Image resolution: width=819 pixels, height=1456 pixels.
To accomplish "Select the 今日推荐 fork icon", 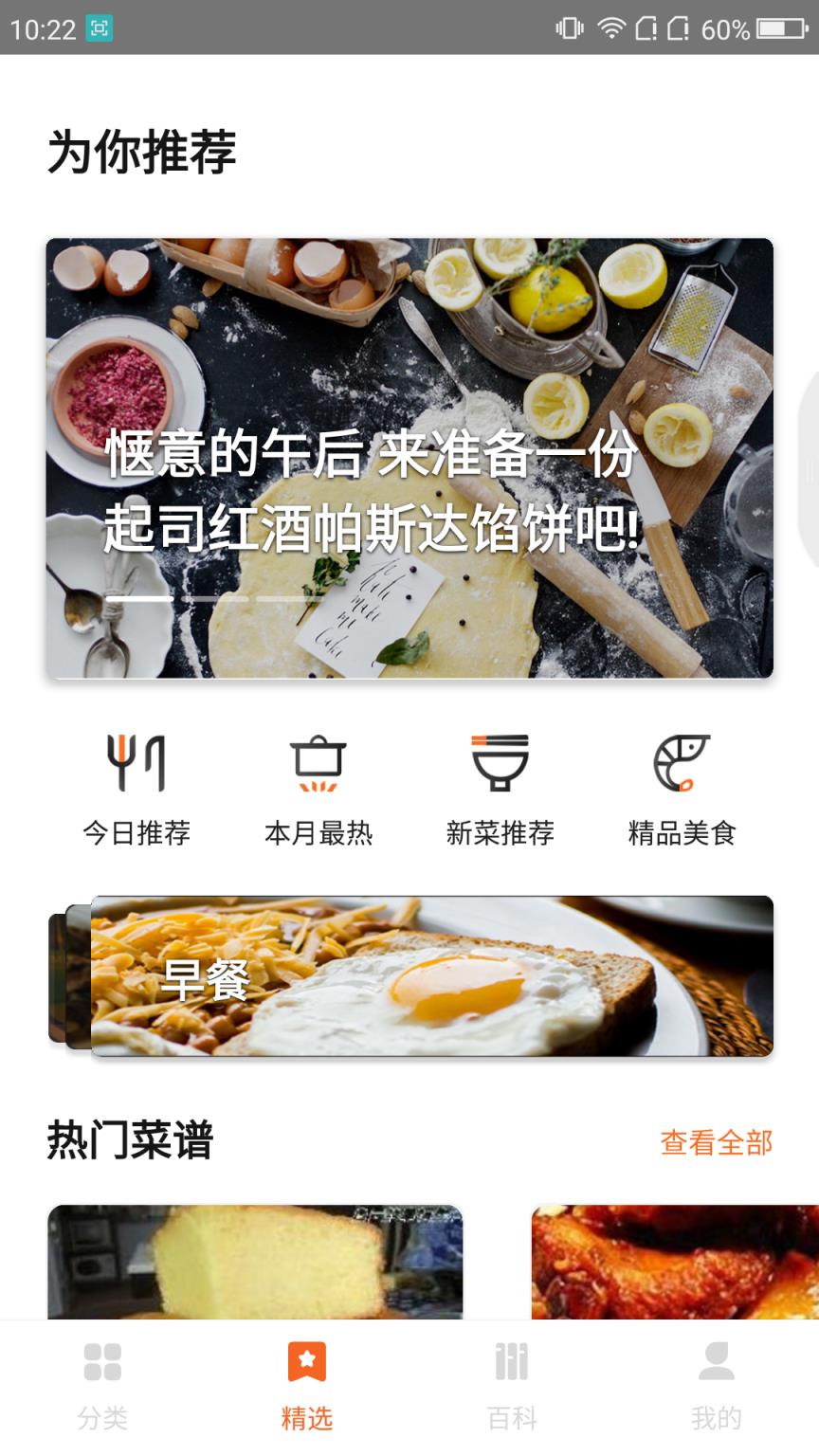I will click(136, 766).
